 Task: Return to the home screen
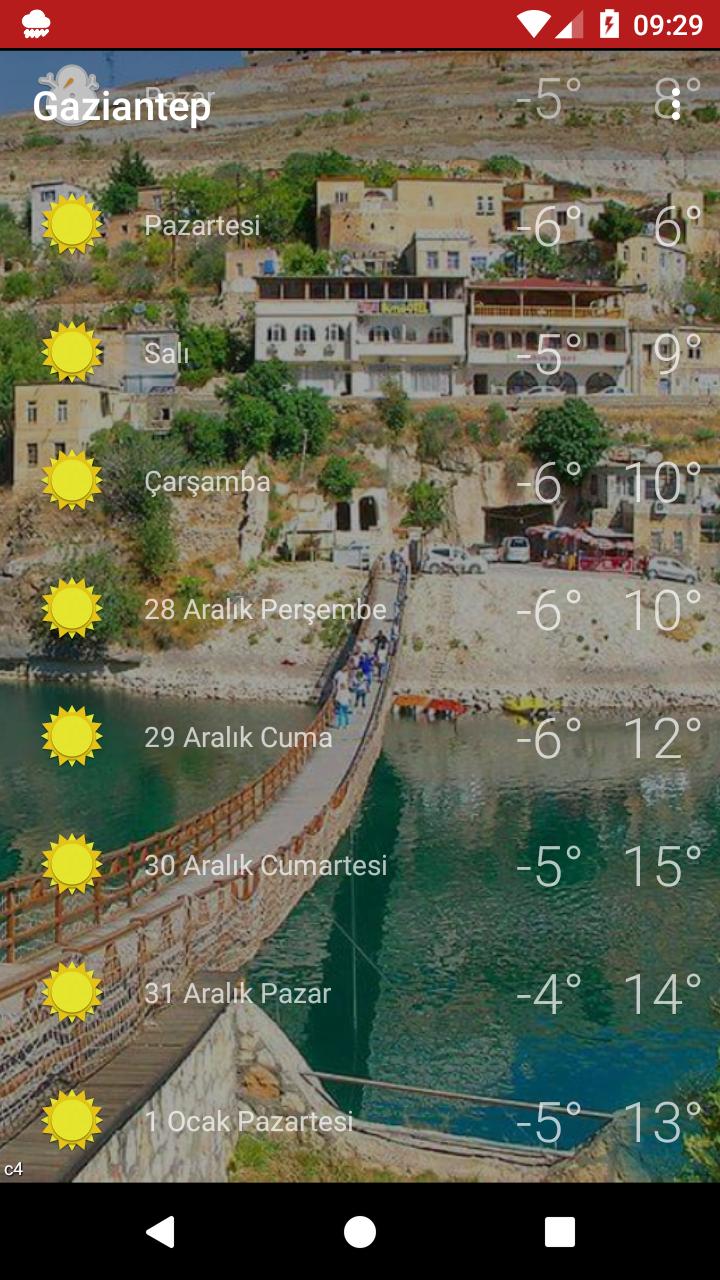360,1232
